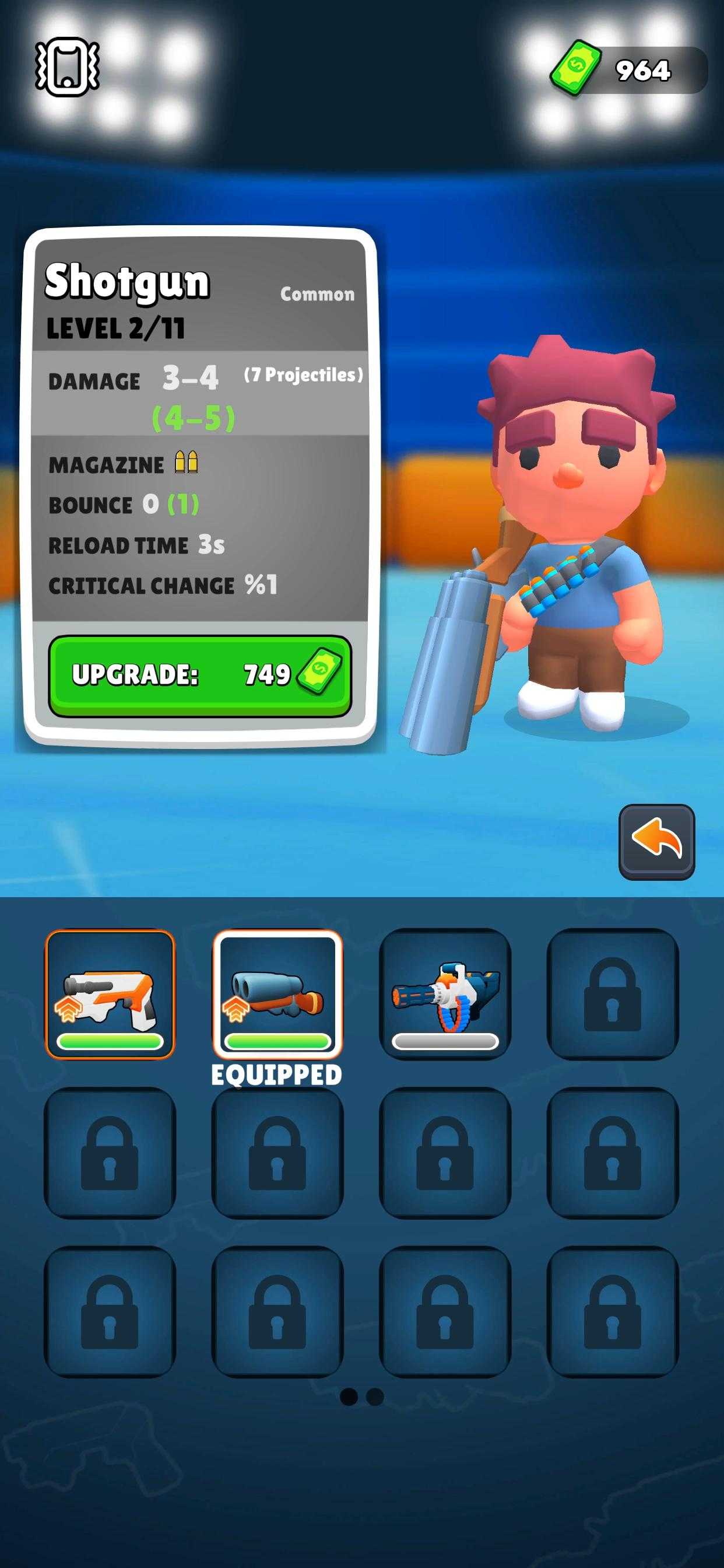
Task: Go back with the orange arrow button
Action: (x=656, y=841)
